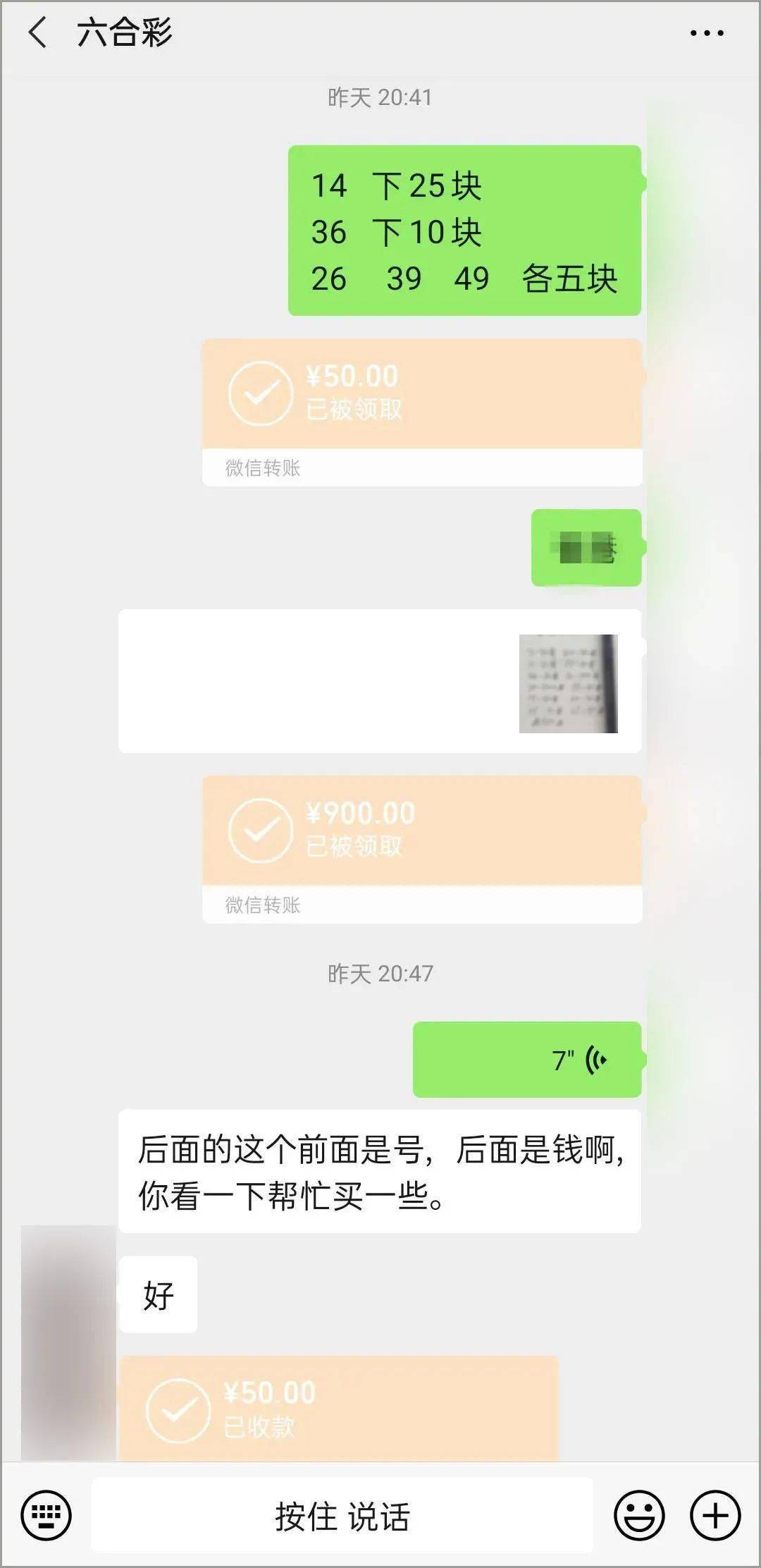View the blurred photo message
The height and width of the screenshot is (1568, 761).
click(x=568, y=683)
